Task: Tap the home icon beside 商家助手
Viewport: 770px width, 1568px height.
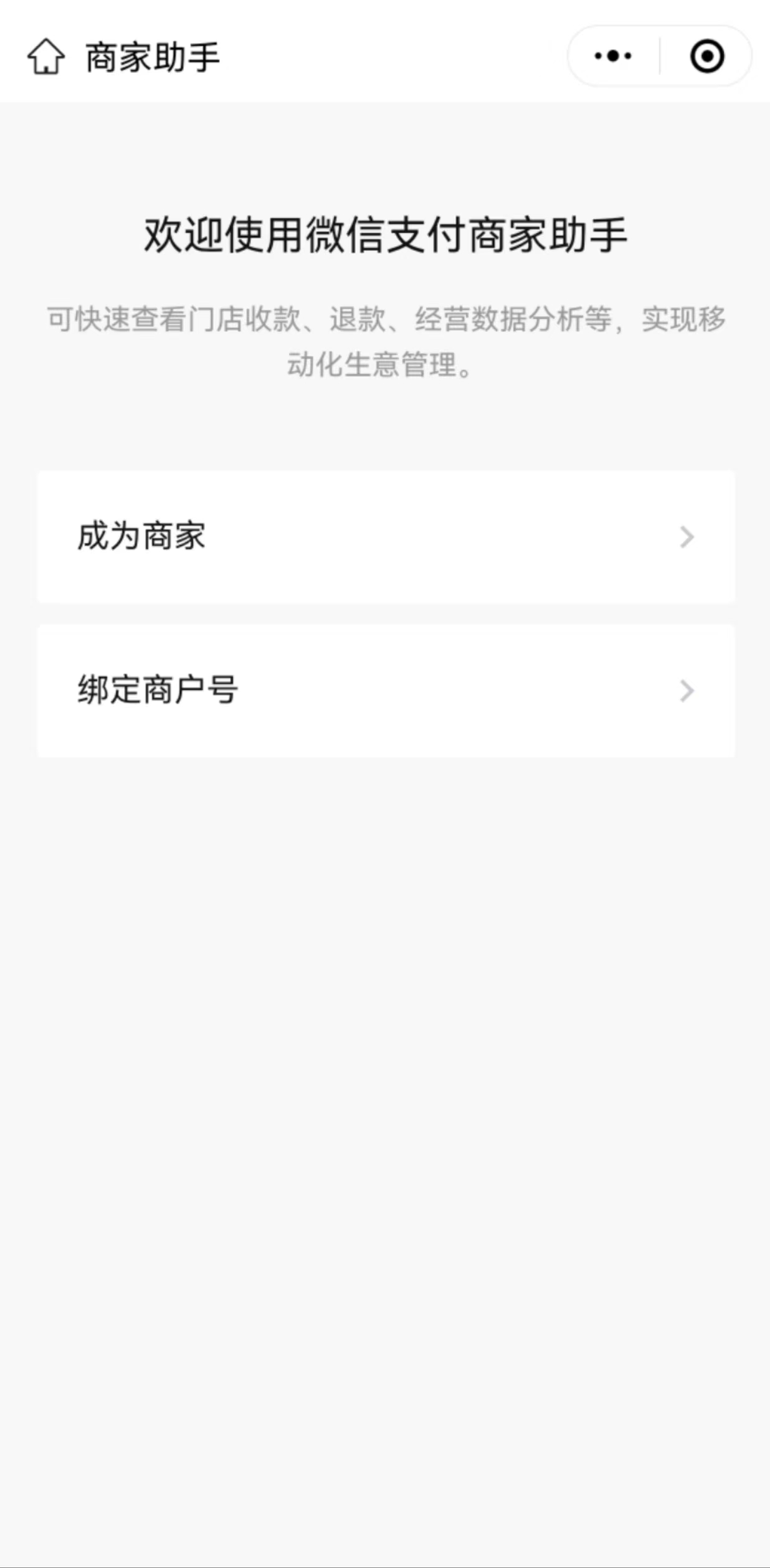Action: pos(46,57)
